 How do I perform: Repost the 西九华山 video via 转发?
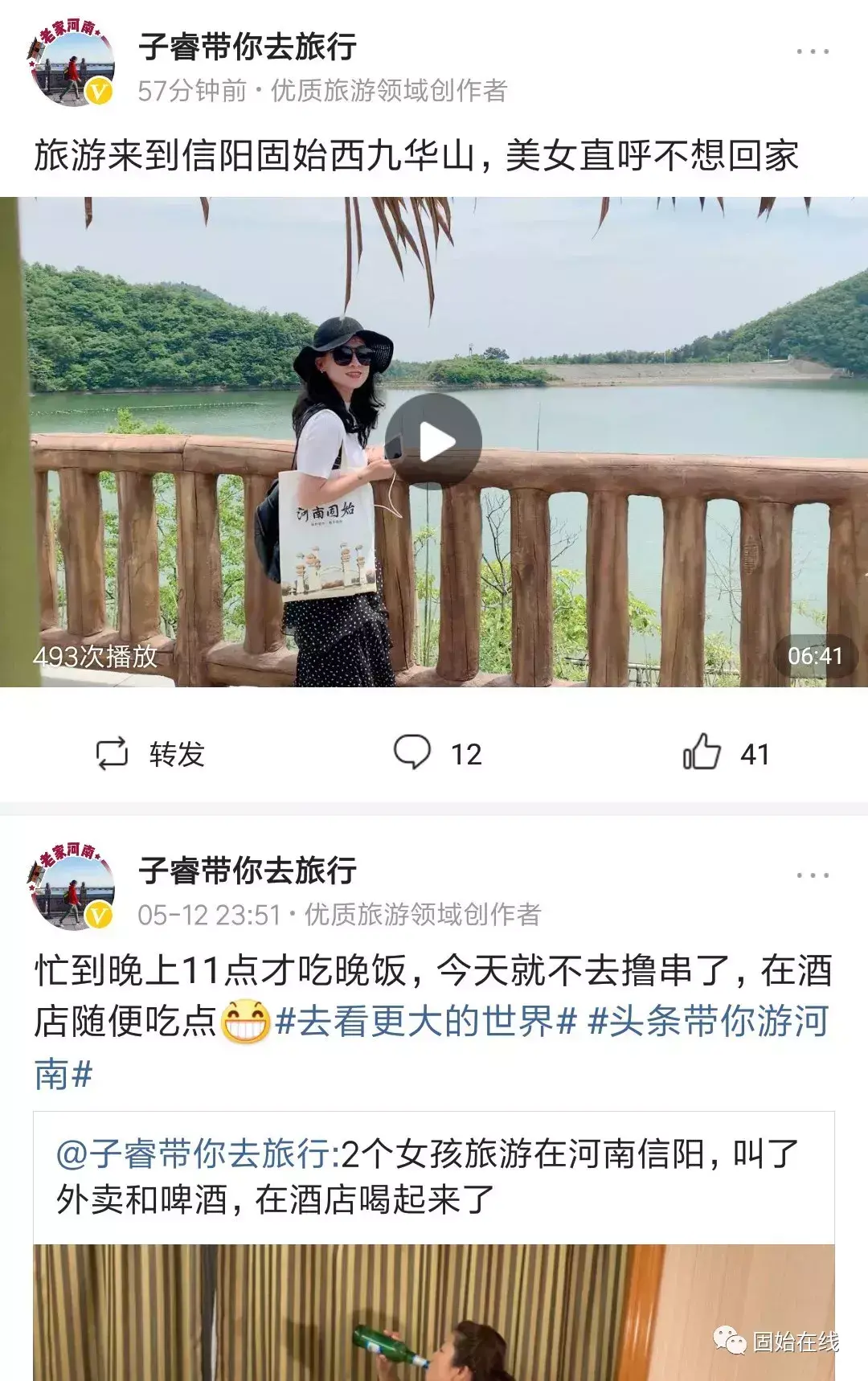coord(151,753)
